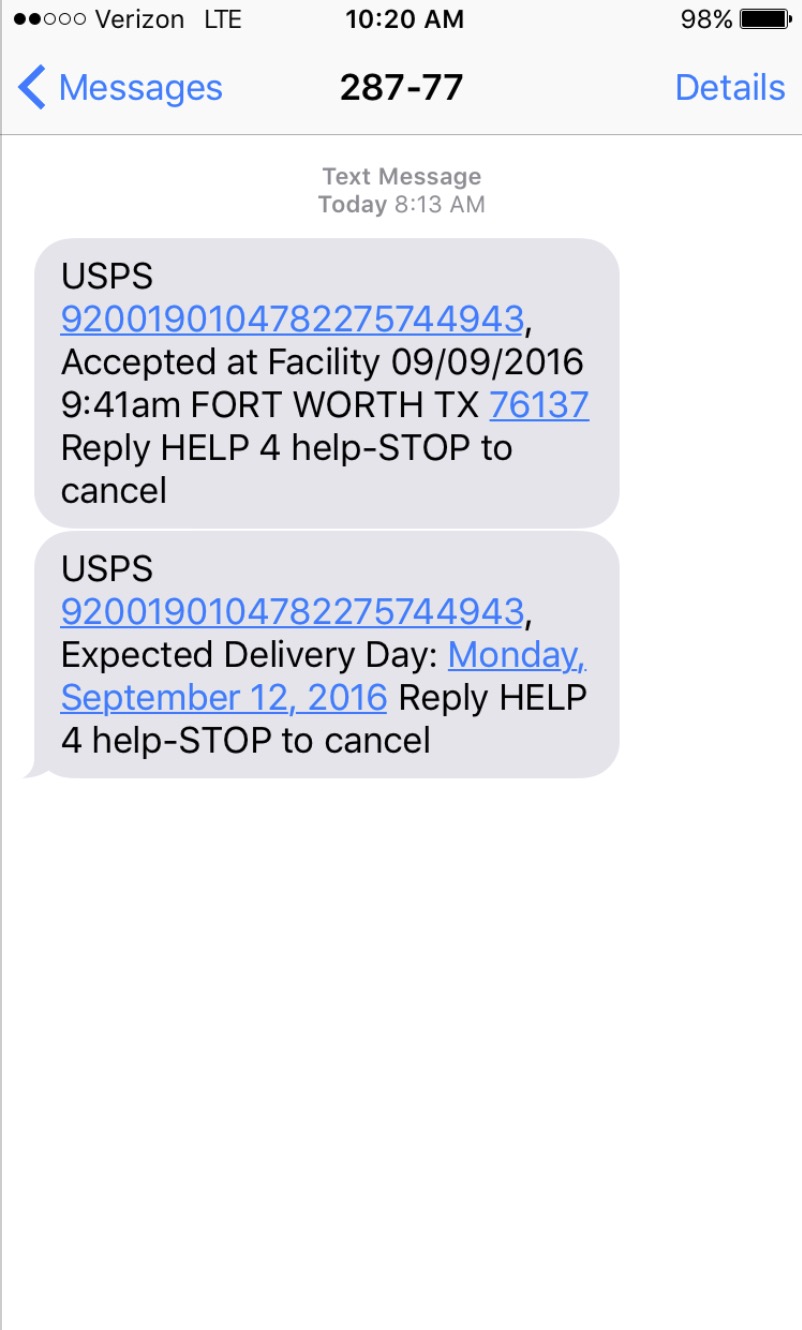Open tracking number in the Expected Delivery Day message
The height and width of the screenshot is (1330, 802).
(292, 611)
